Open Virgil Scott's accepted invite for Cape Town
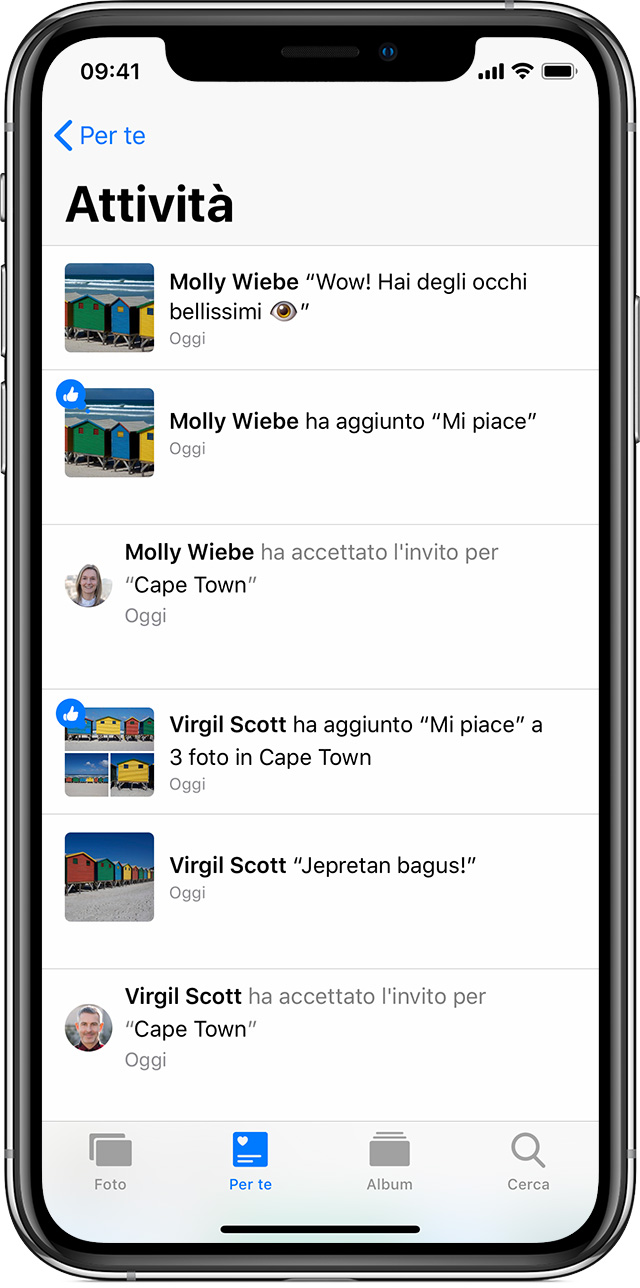 tap(320, 1044)
